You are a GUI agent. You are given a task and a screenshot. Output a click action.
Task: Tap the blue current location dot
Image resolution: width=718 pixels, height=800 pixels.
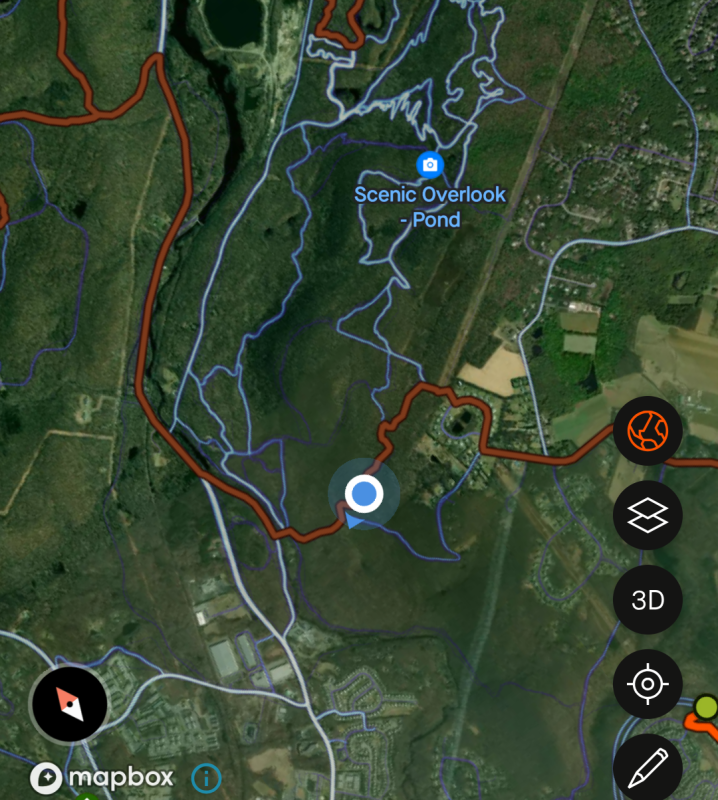tap(364, 493)
